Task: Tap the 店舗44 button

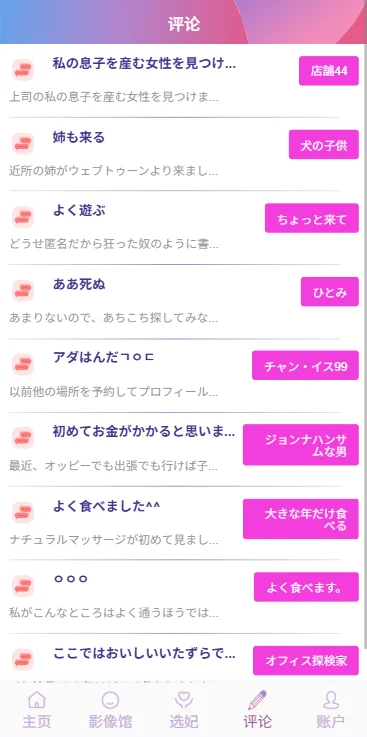Action: pos(329,71)
